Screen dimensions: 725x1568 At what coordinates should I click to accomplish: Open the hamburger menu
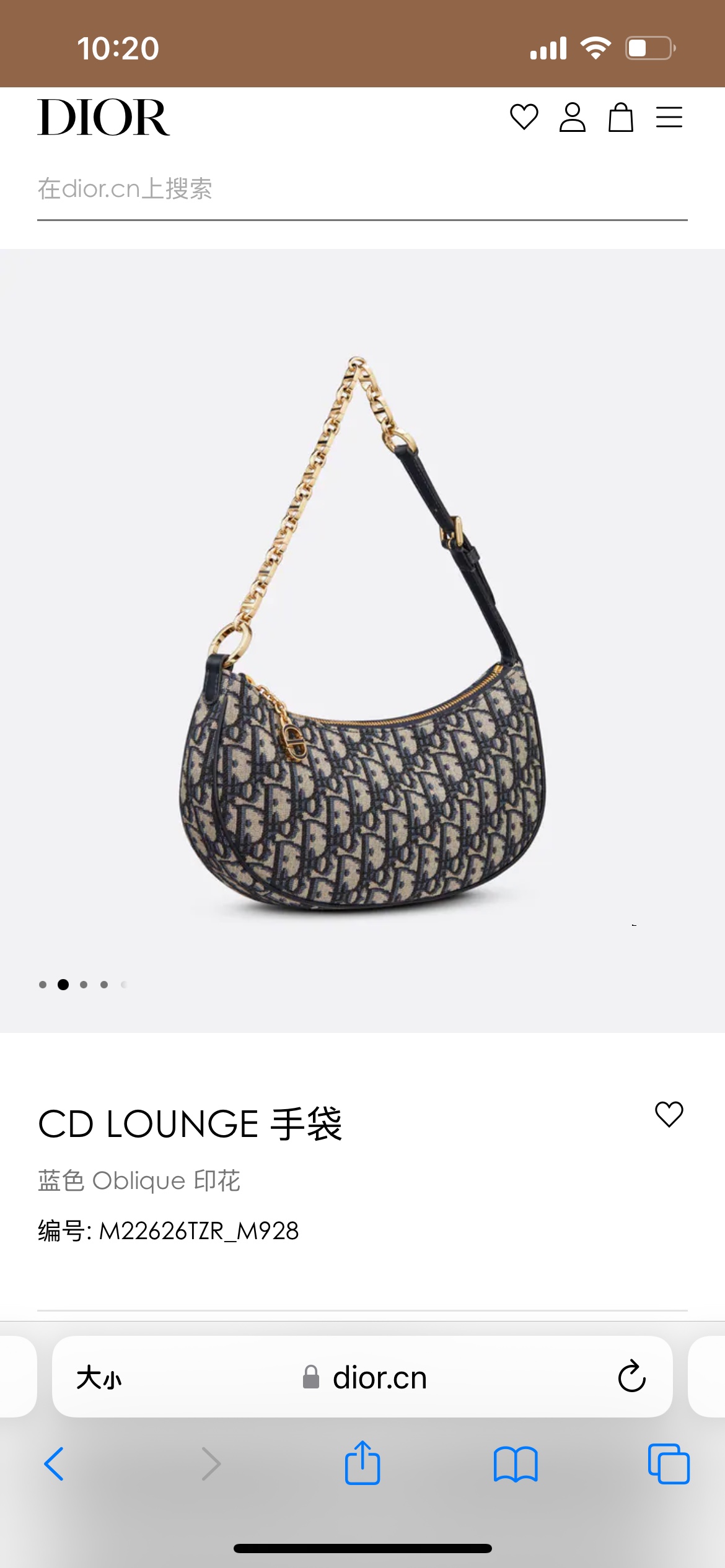click(x=669, y=117)
